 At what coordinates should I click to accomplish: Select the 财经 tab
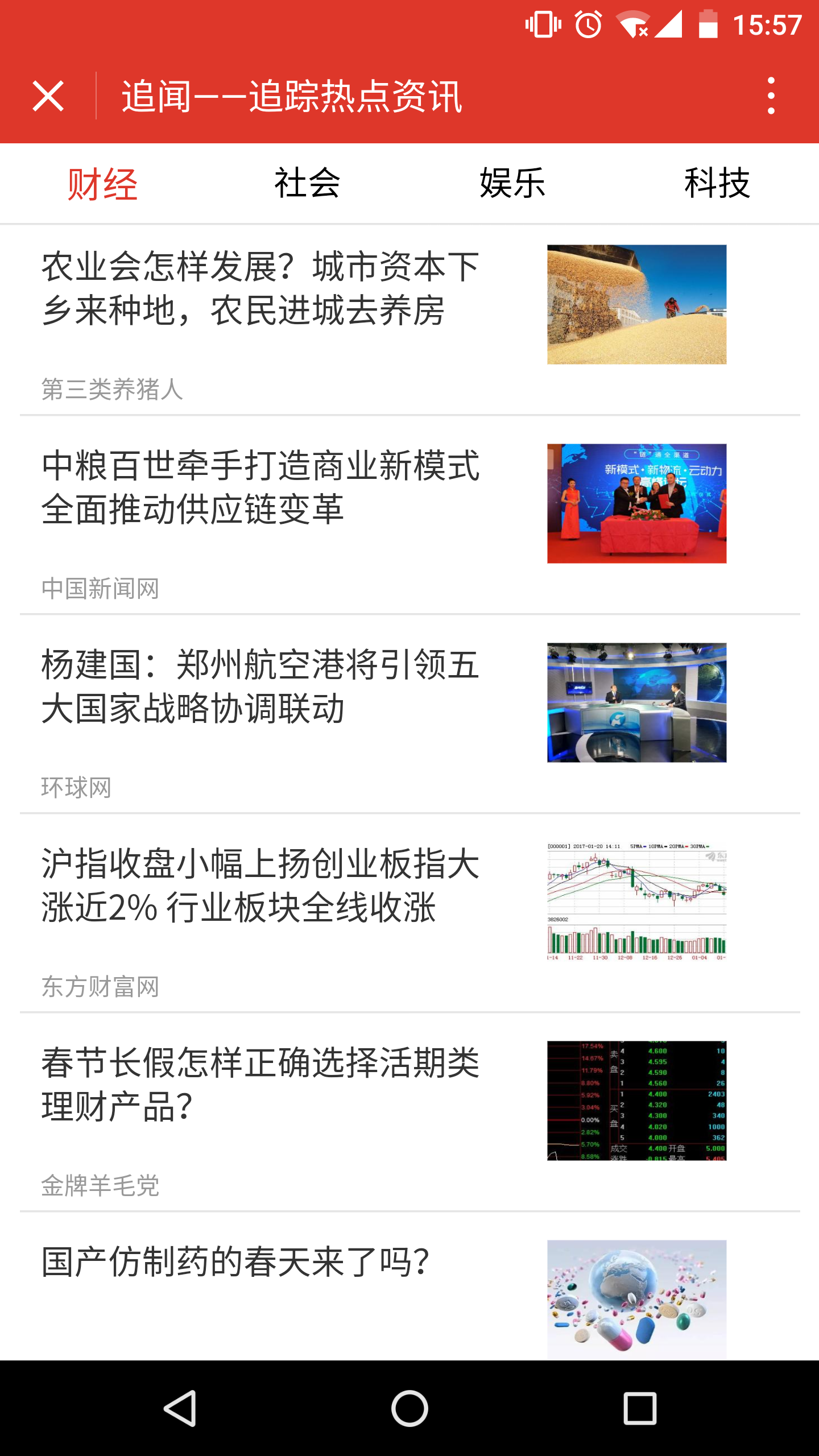pos(102,184)
